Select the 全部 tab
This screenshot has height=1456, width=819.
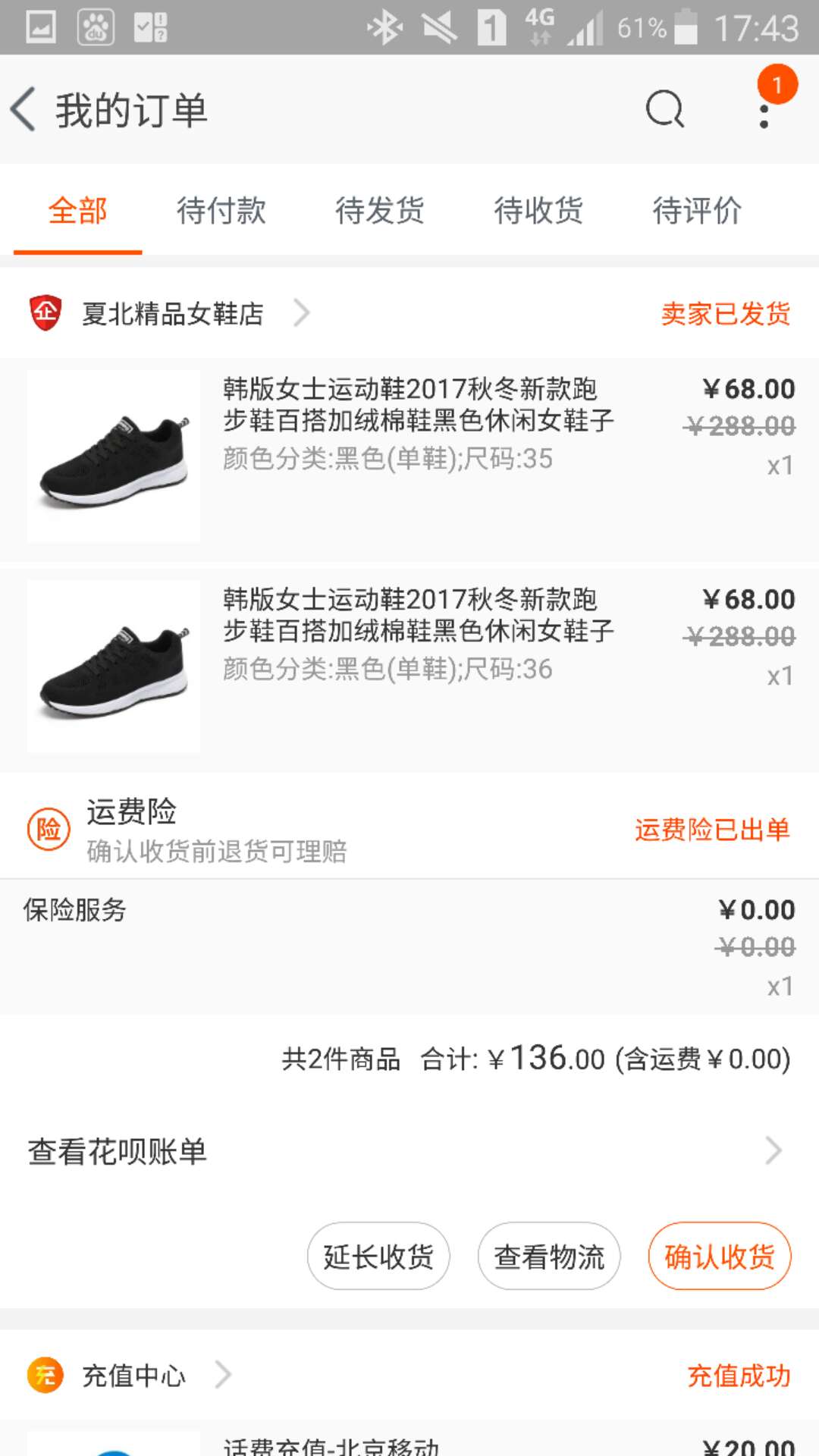[77, 211]
